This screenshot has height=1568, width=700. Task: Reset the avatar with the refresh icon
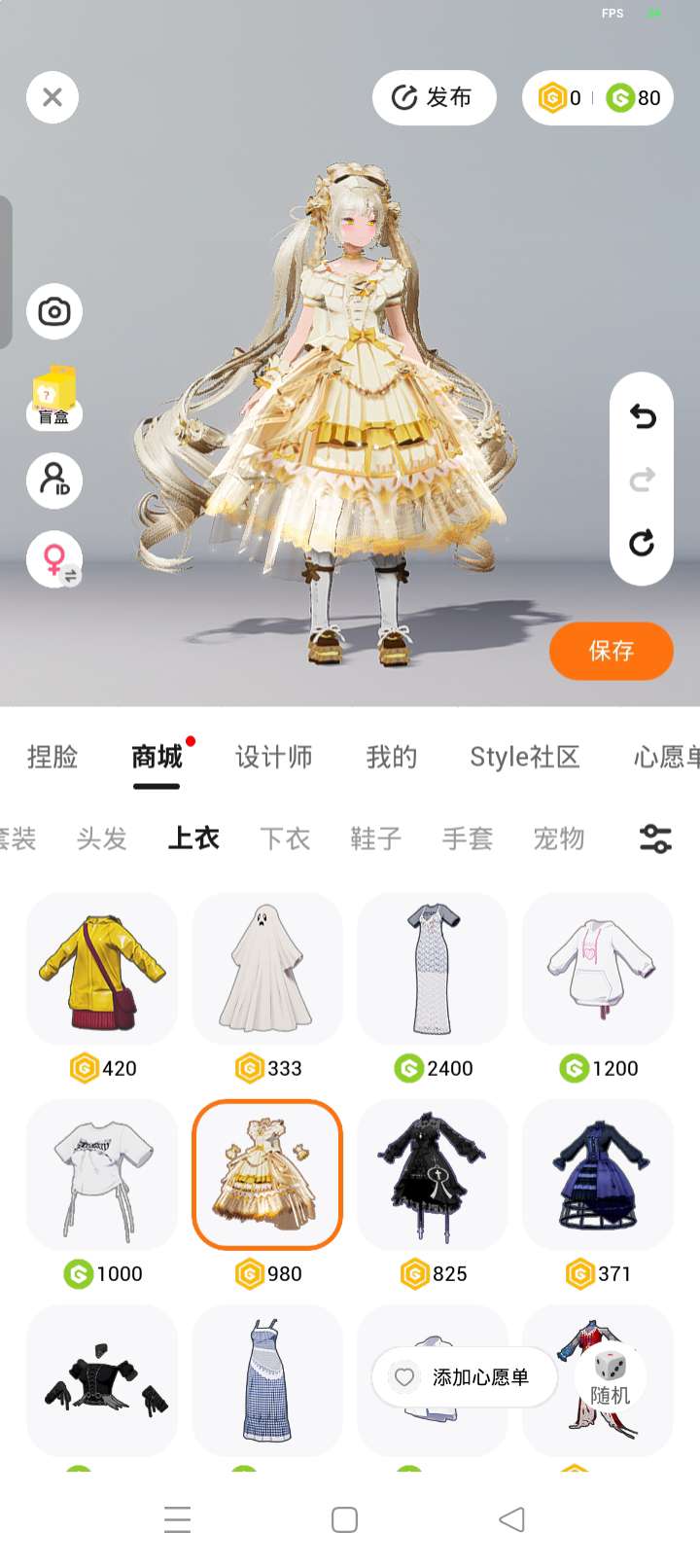(642, 543)
